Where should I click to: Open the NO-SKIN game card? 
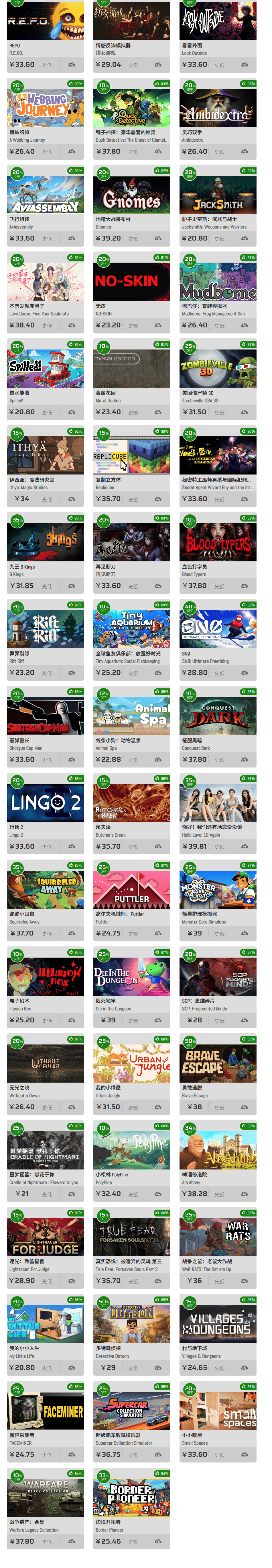132,283
